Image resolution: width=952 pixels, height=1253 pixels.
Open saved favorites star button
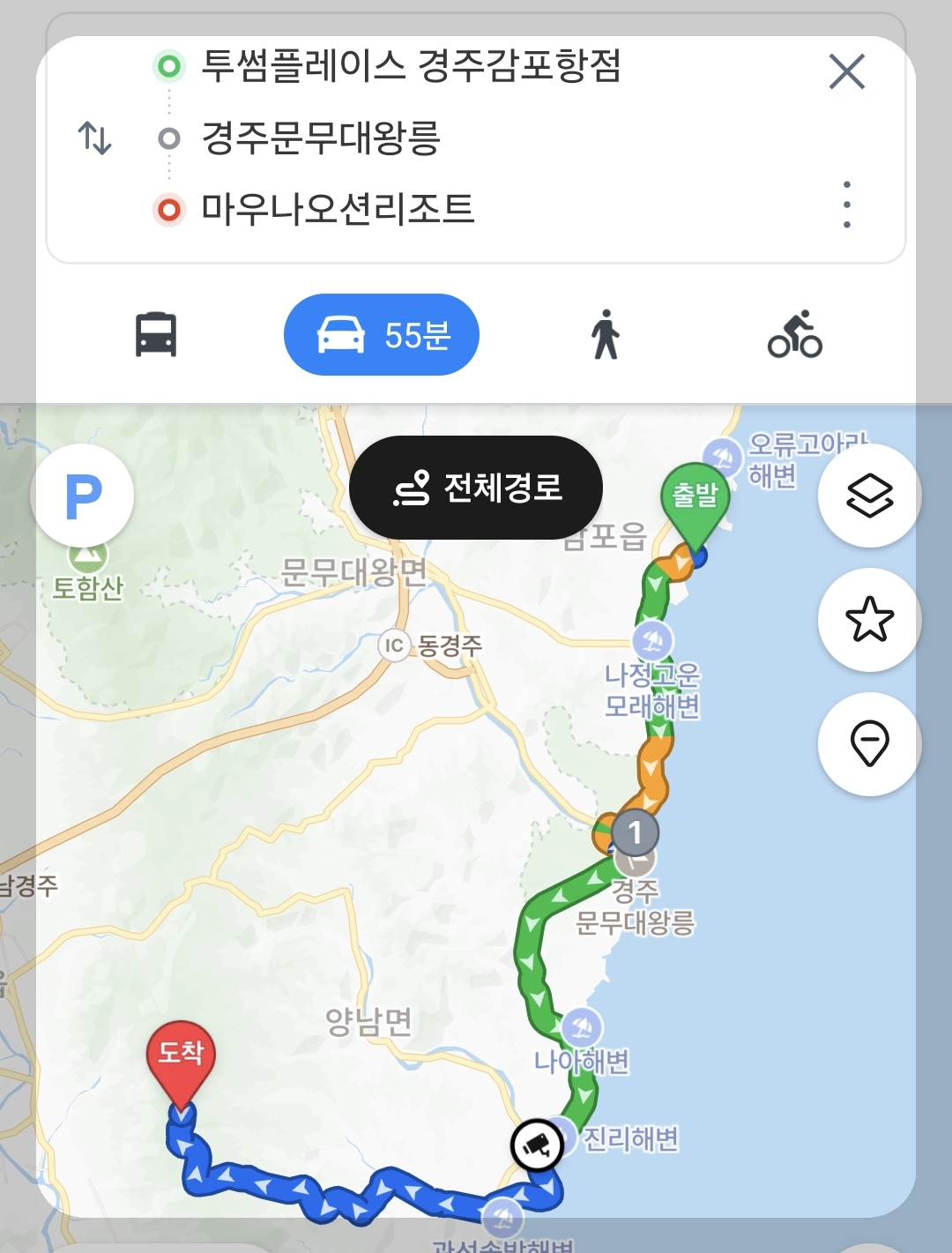coord(870,620)
